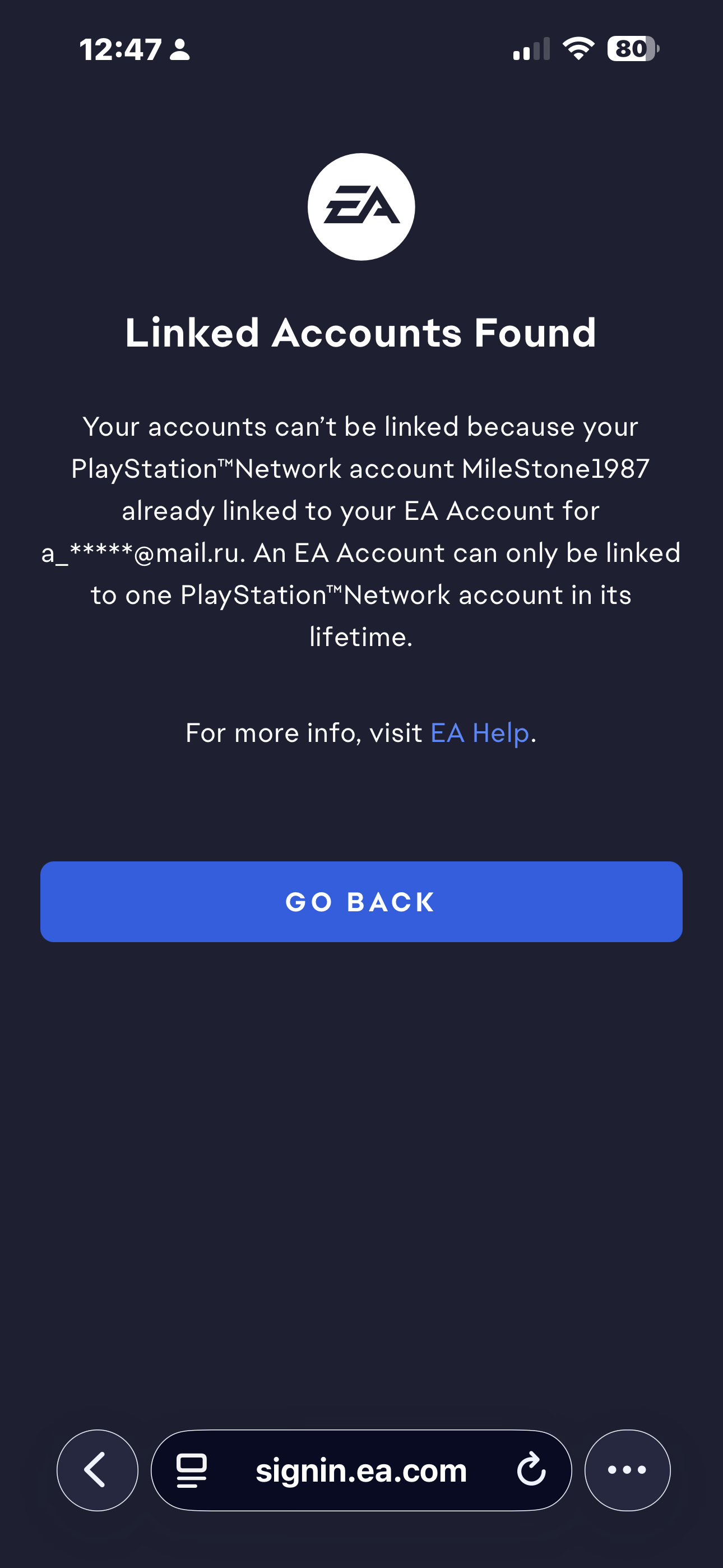Tap the signin.ea.com address field
Viewport: 723px width, 1568px height.
pos(361,1469)
